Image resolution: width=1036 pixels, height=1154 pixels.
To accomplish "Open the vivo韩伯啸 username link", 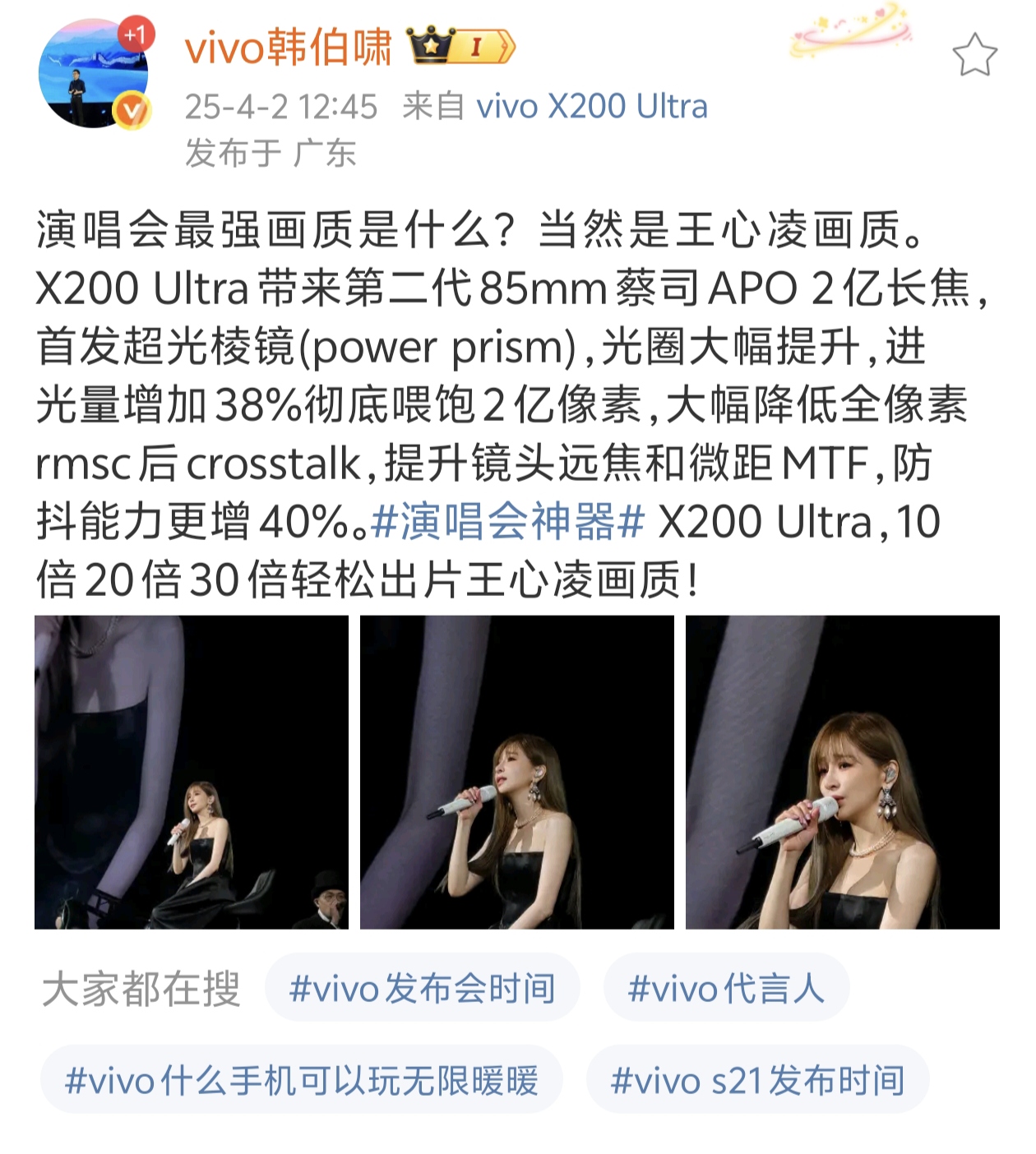I will 289,48.
